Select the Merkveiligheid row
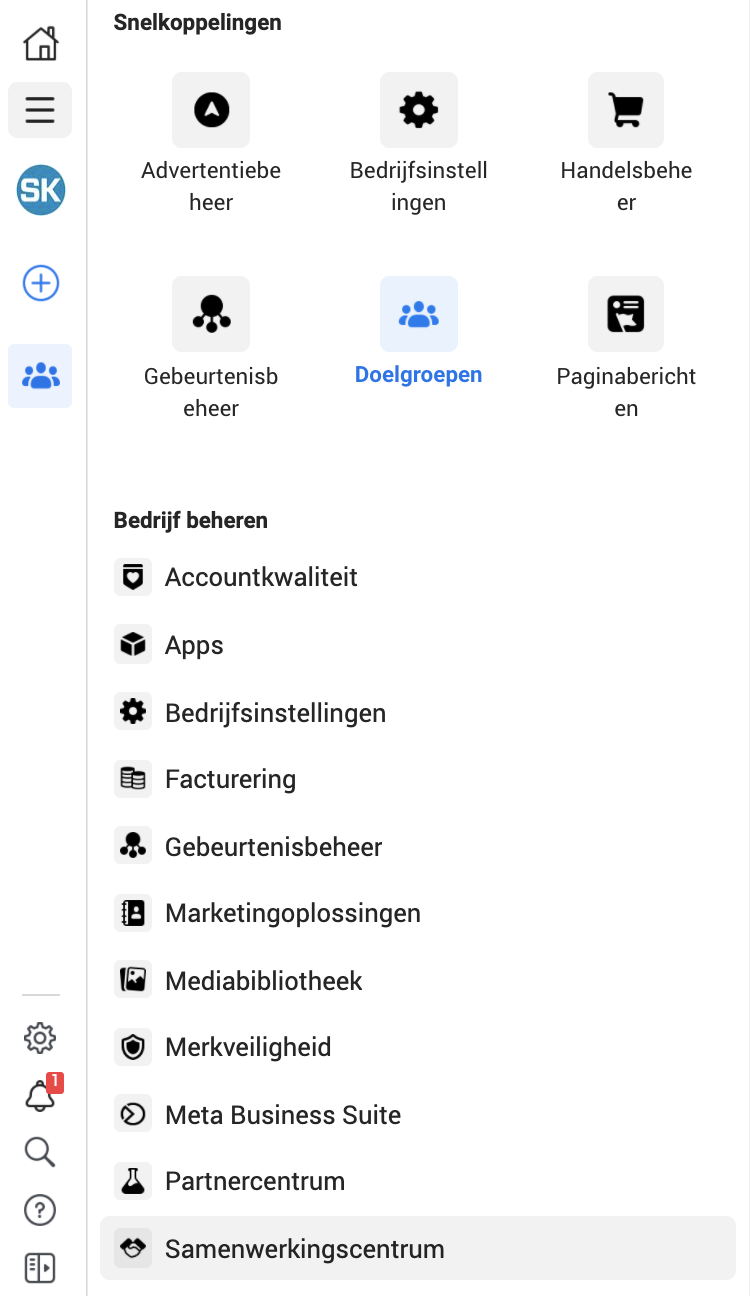 [248, 1047]
